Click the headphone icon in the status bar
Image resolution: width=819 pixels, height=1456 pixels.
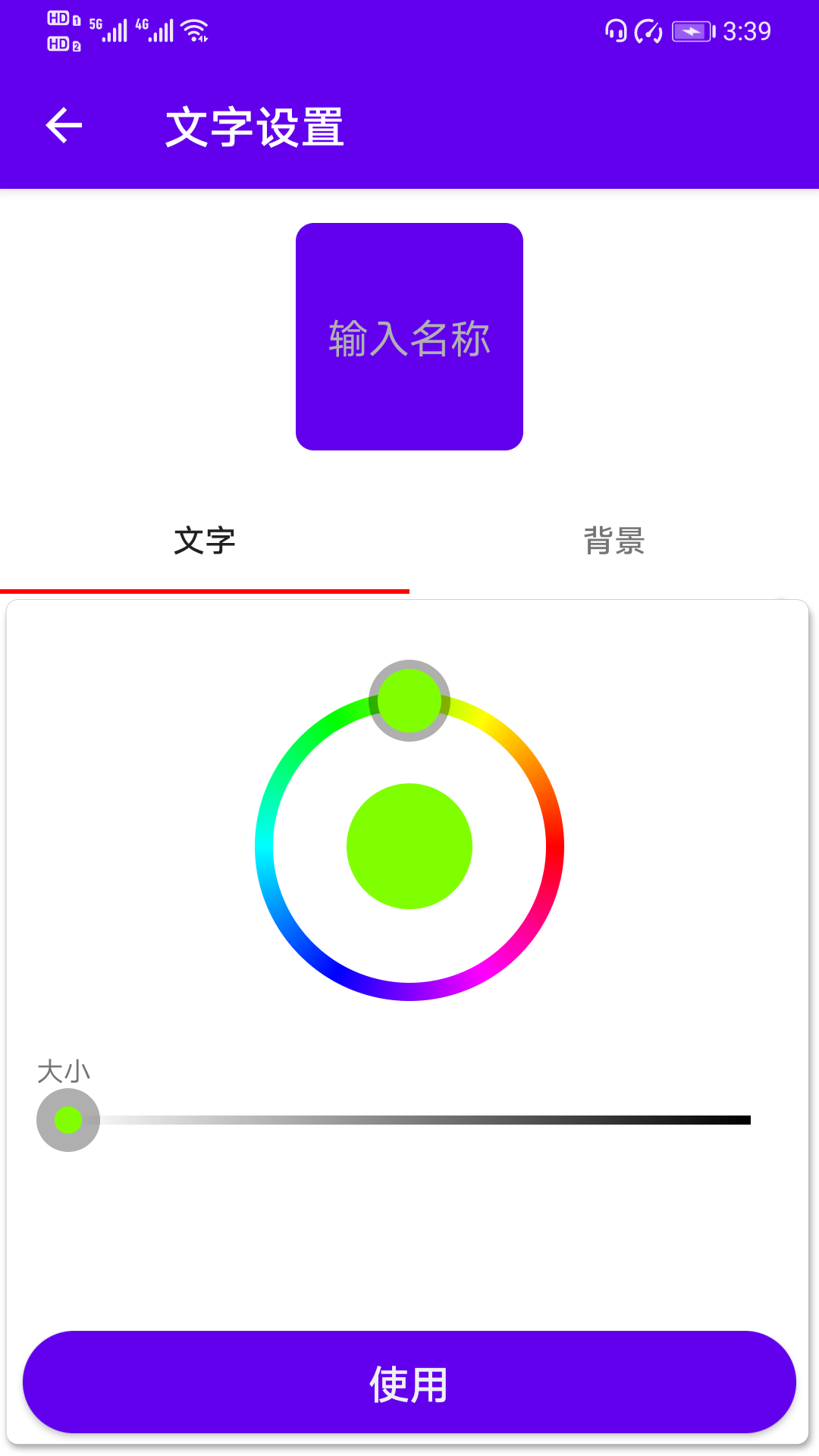coord(615,31)
